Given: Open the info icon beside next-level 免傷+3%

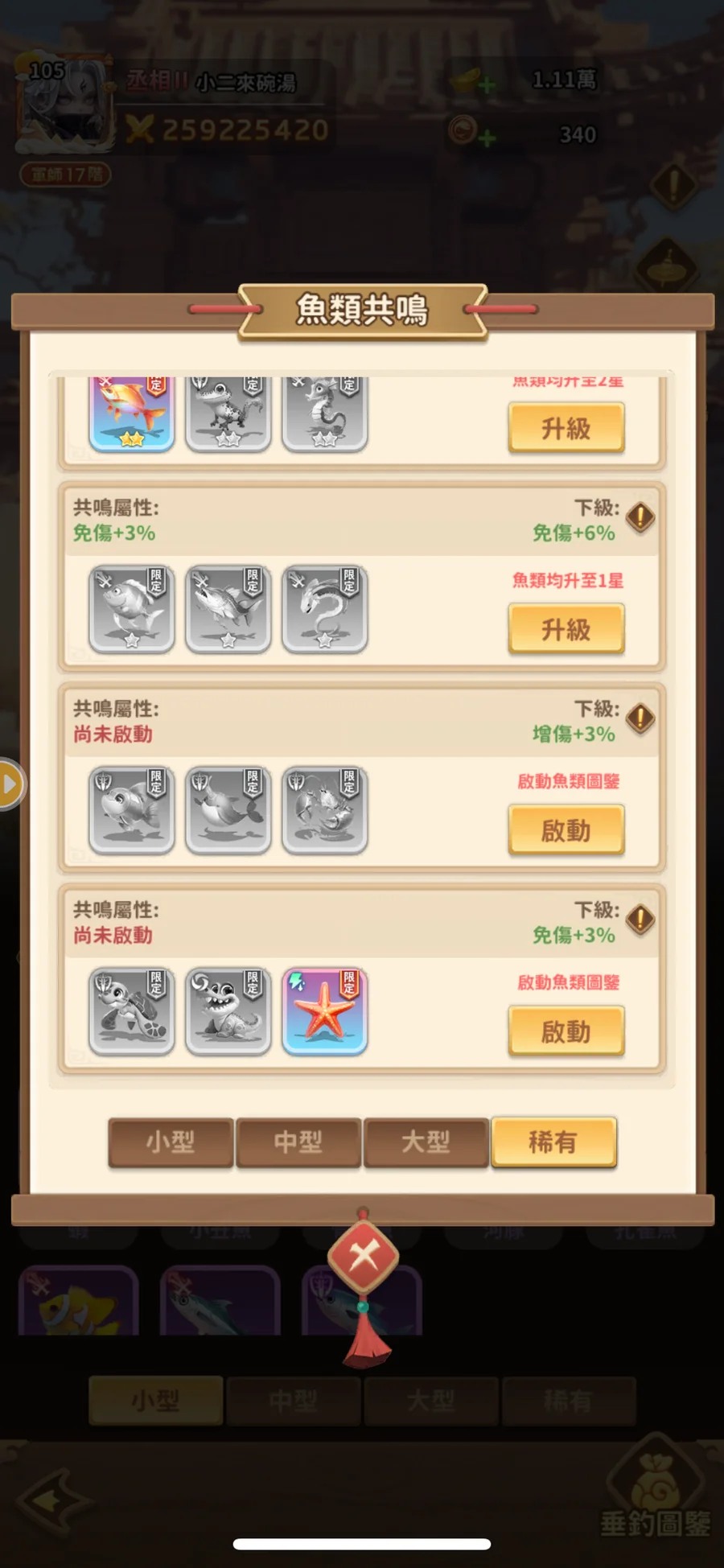Looking at the screenshot, I should (x=640, y=920).
